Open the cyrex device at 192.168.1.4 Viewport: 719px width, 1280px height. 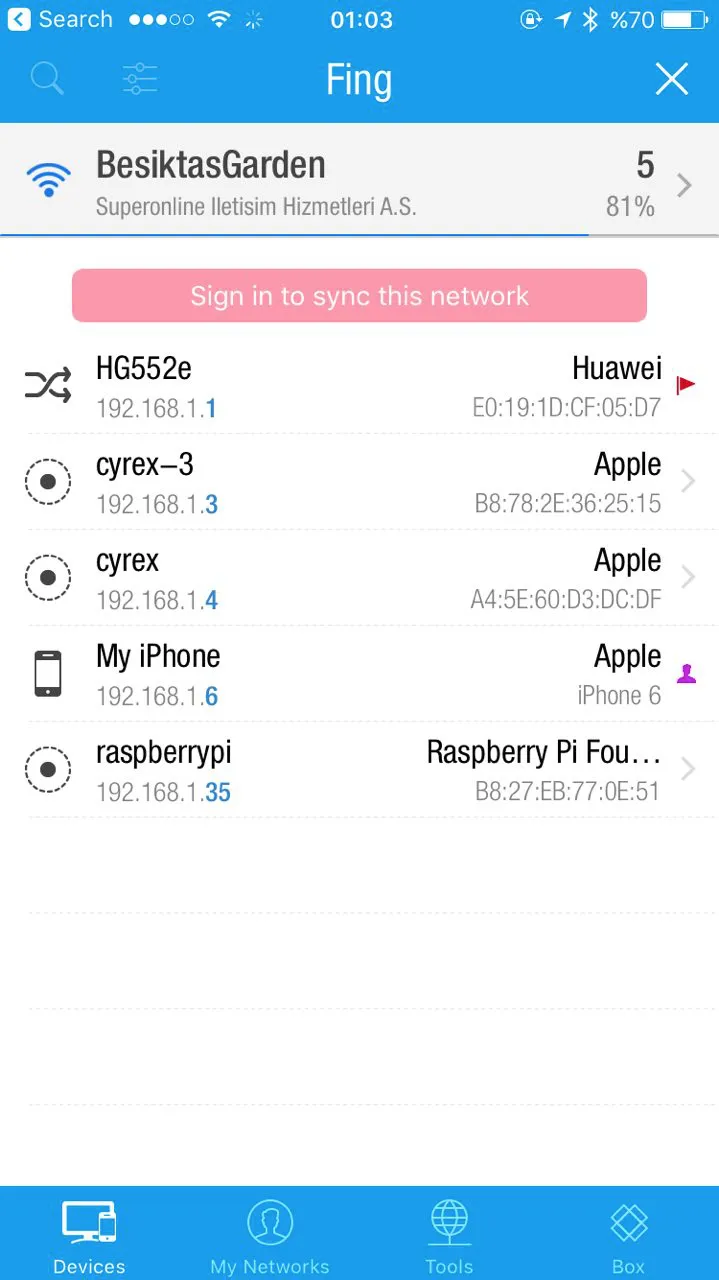tap(359, 578)
